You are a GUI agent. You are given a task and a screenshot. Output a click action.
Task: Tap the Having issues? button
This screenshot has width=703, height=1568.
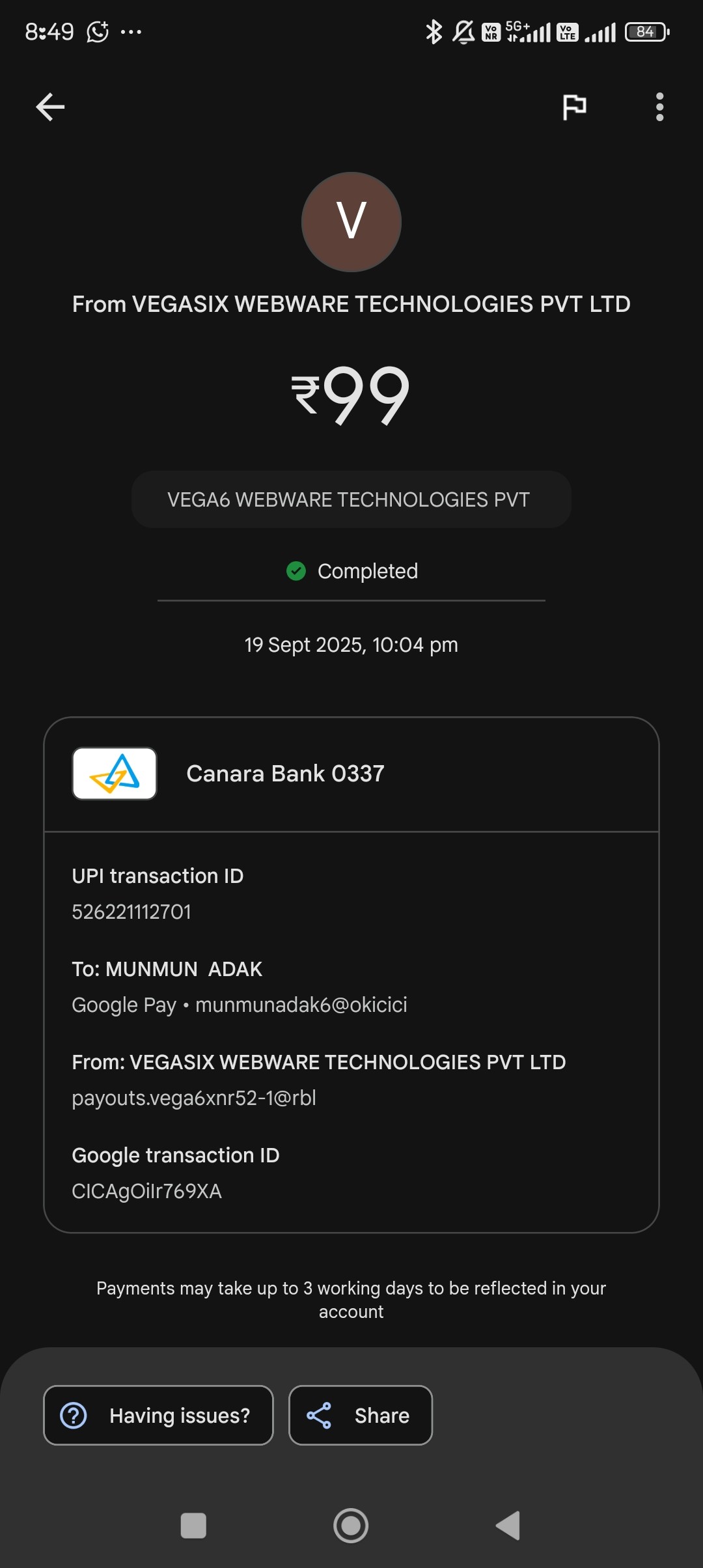(158, 1415)
